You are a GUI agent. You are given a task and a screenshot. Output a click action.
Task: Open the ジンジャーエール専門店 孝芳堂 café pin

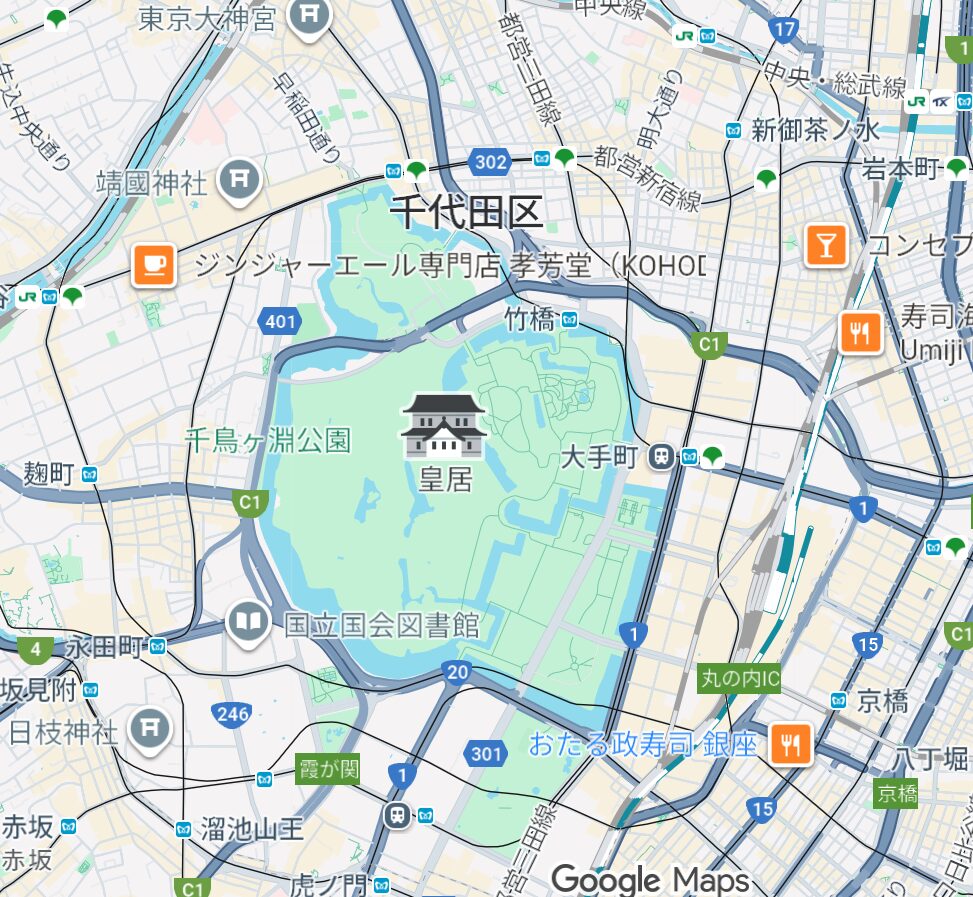[x=154, y=265]
